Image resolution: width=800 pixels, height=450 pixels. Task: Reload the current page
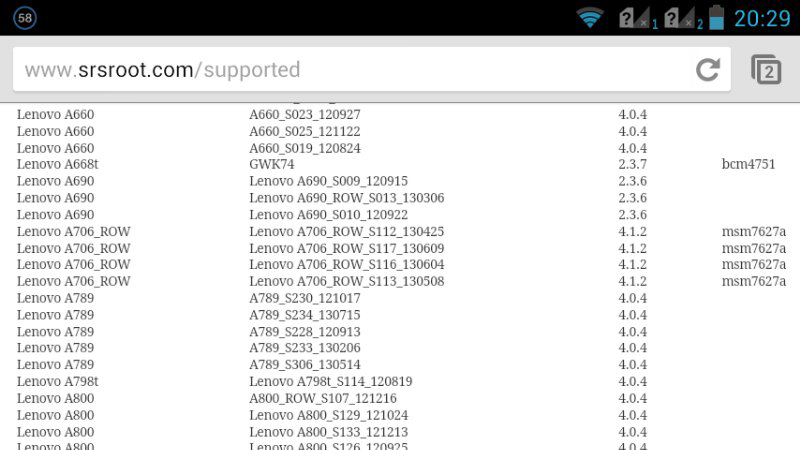[708, 70]
